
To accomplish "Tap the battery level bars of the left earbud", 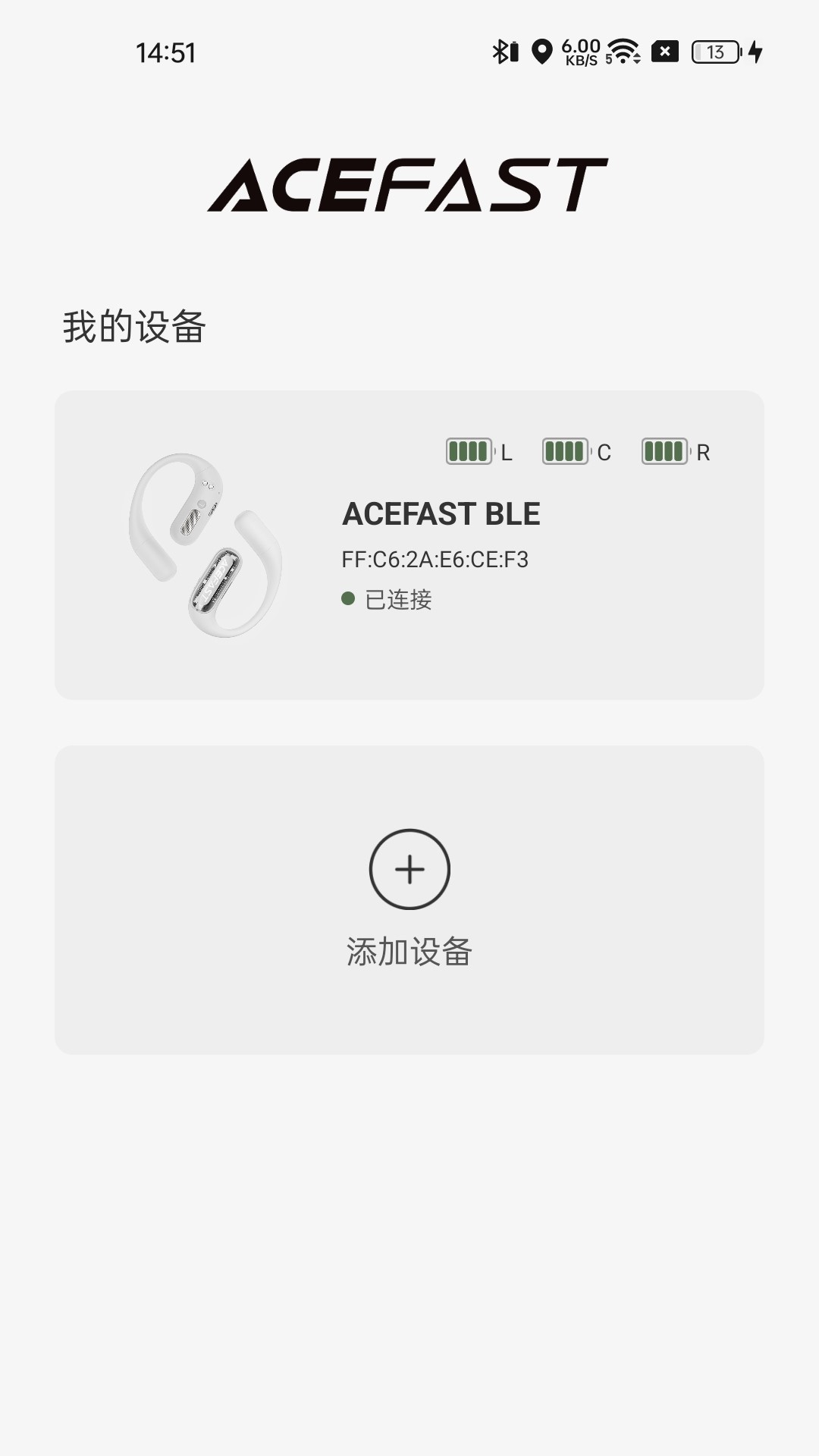I will click(467, 451).
